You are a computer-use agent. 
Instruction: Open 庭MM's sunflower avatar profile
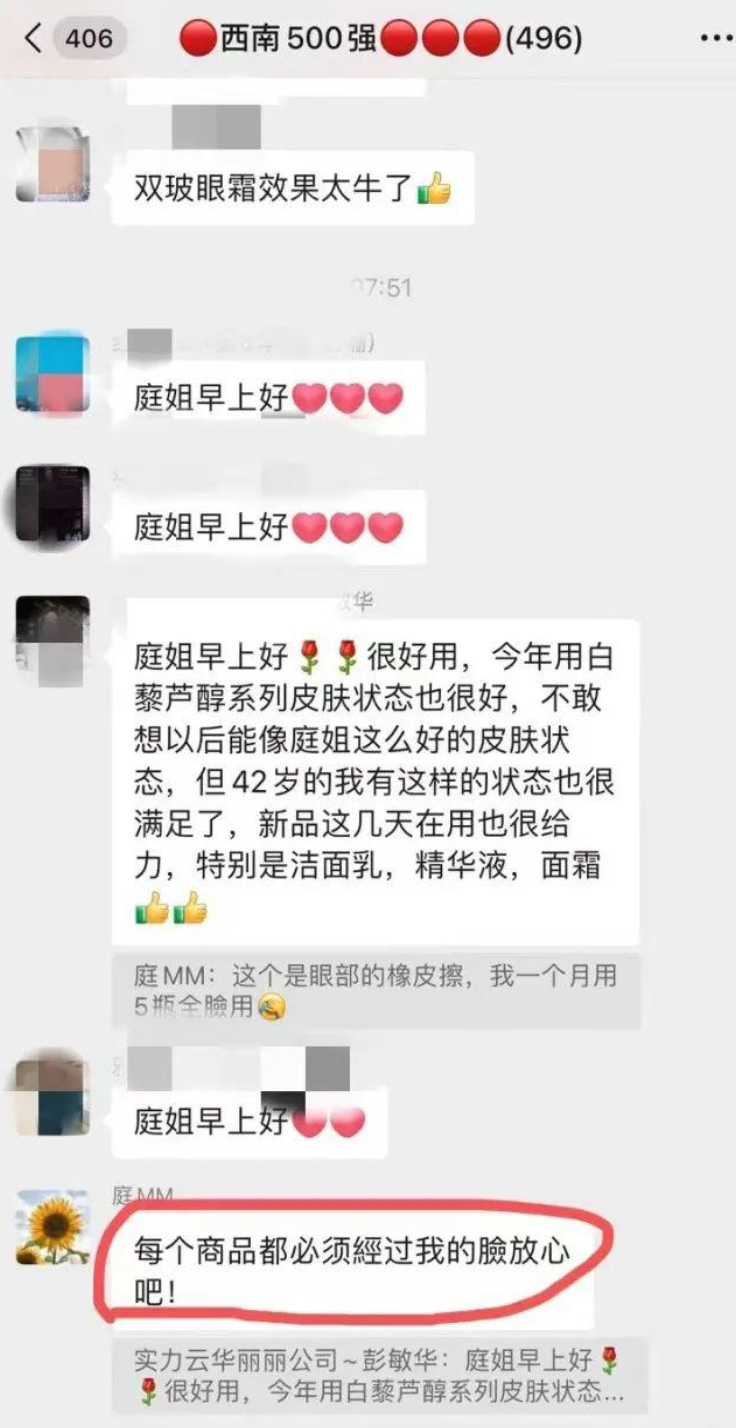click(53, 1227)
